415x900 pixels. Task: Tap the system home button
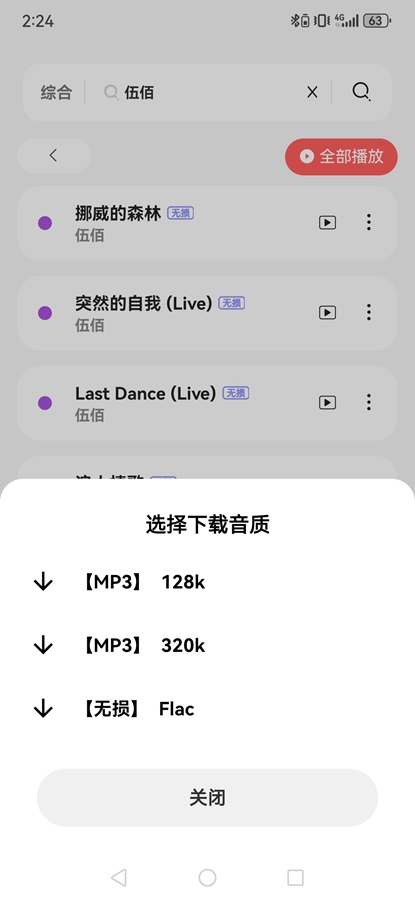(207, 877)
